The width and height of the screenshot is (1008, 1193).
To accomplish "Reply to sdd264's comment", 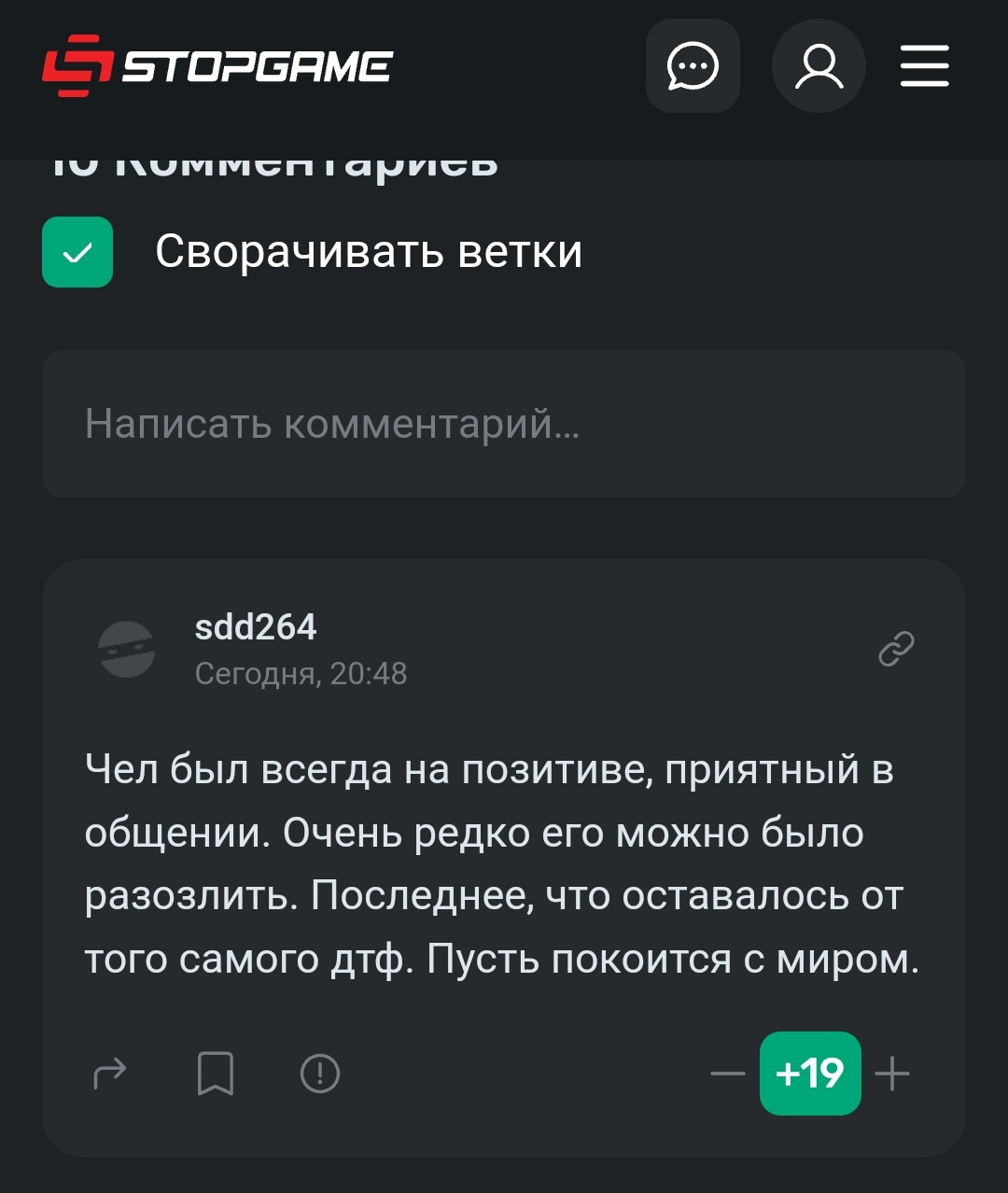I will (x=110, y=1074).
